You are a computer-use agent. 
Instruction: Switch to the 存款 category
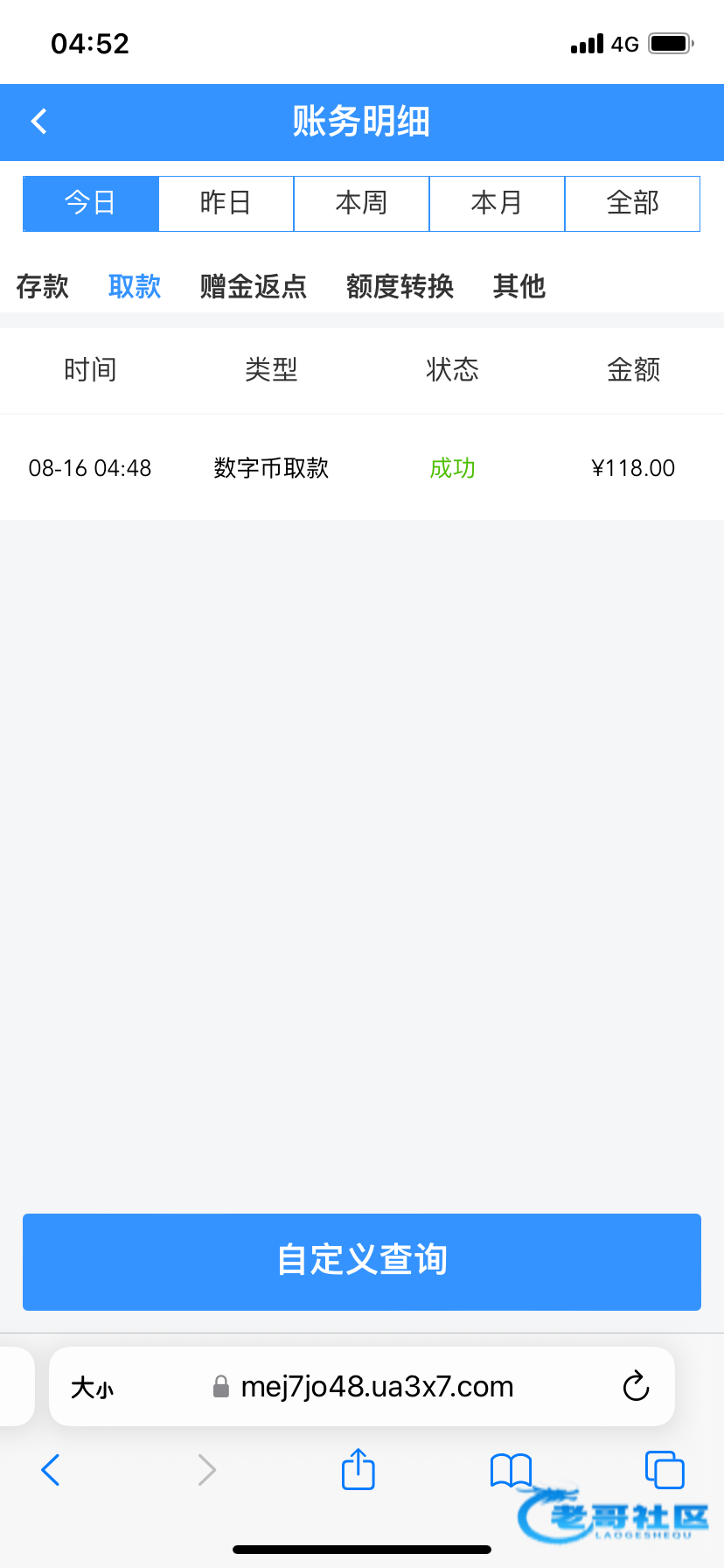(42, 286)
